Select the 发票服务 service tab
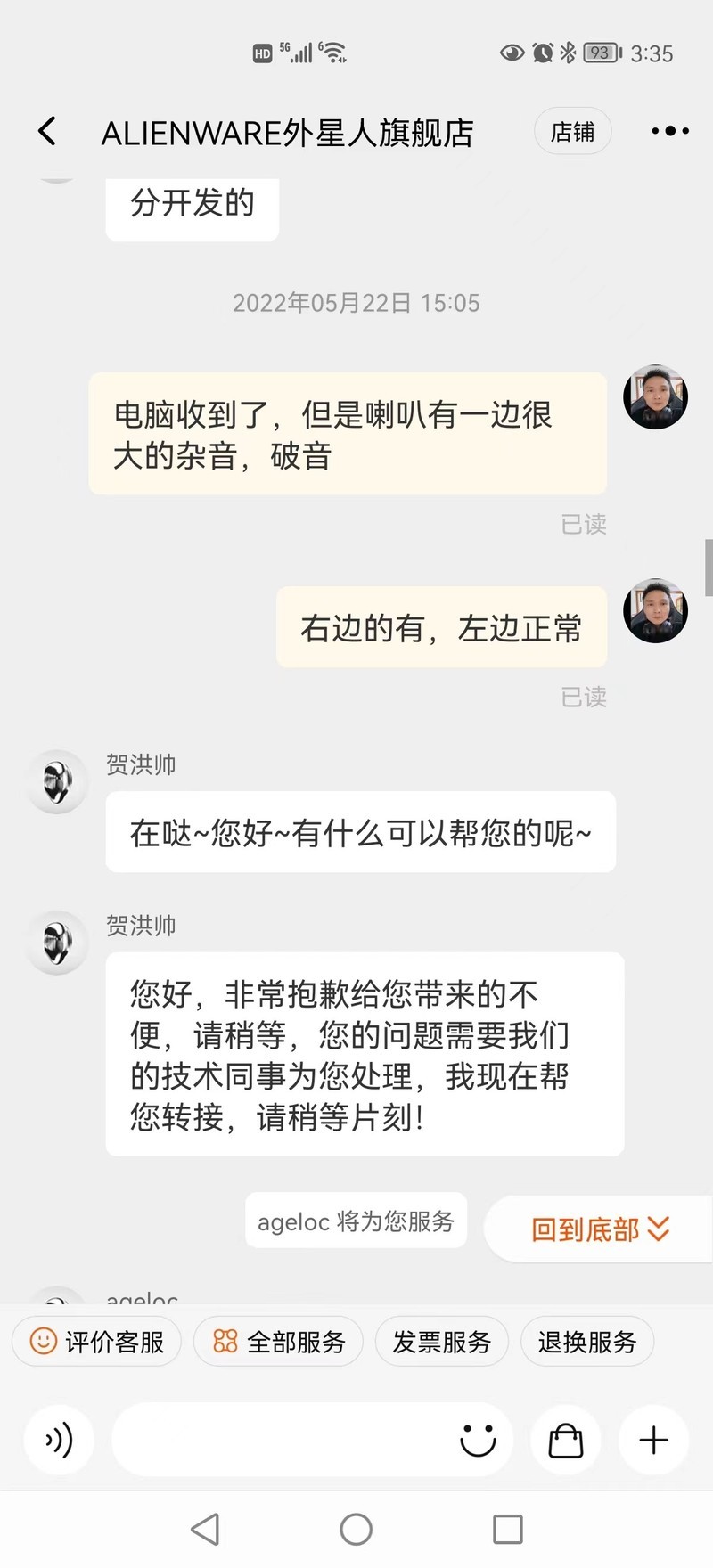The height and width of the screenshot is (1568, 713). (x=441, y=1341)
